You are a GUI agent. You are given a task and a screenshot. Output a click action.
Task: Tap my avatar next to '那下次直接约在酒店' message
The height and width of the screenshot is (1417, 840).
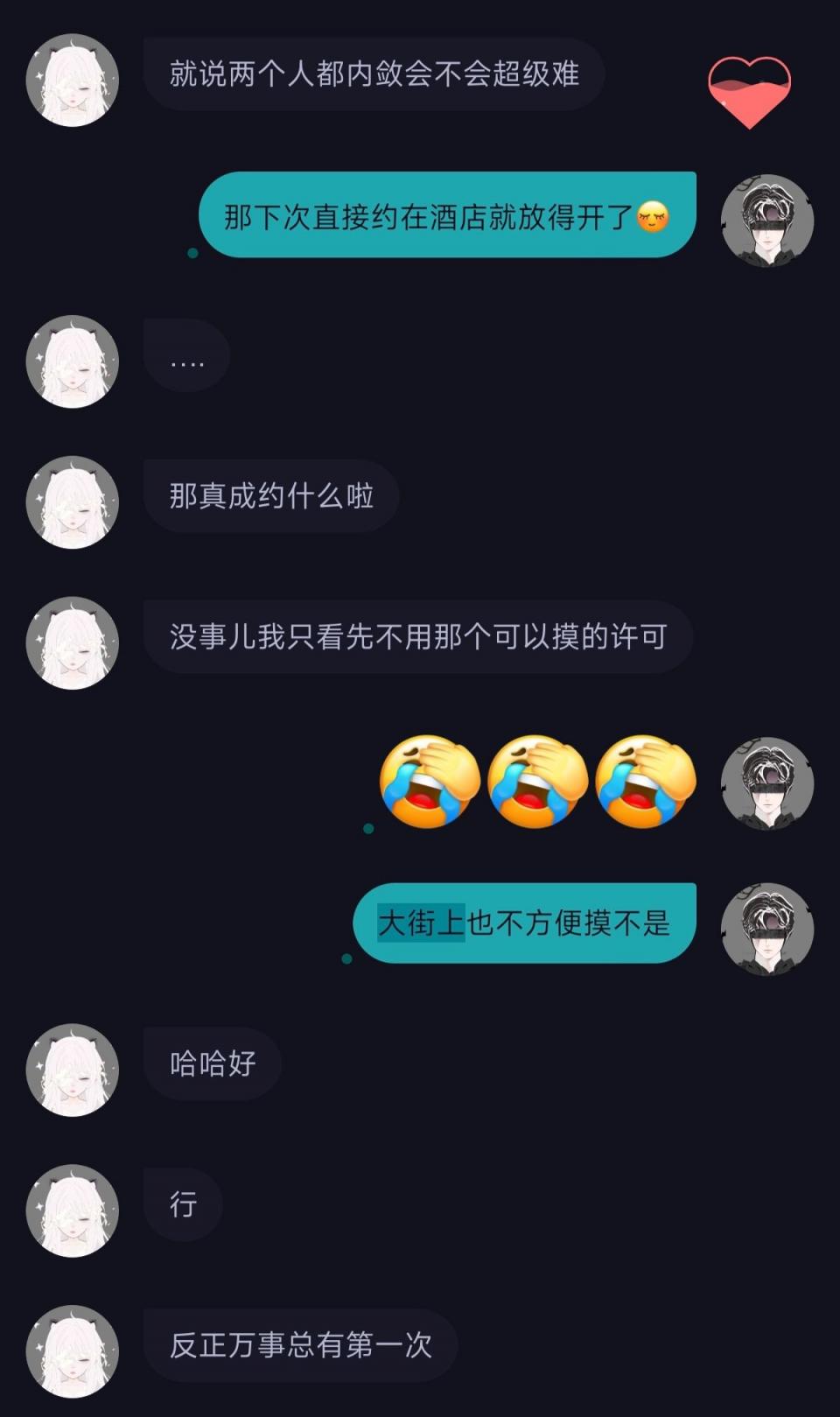(767, 221)
